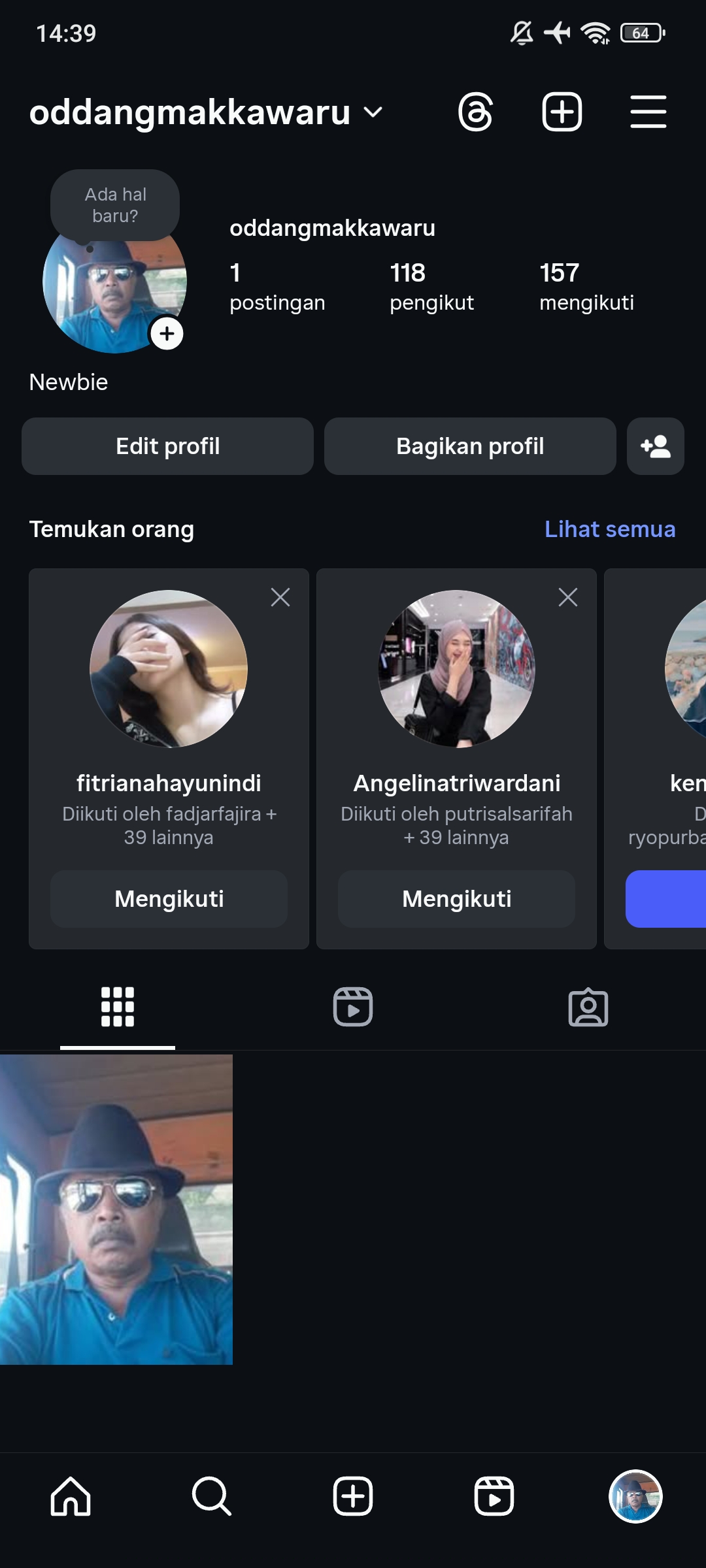The width and height of the screenshot is (706, 1568).
Task: View the 157 mengikuti list
Action: pos(586,287)
